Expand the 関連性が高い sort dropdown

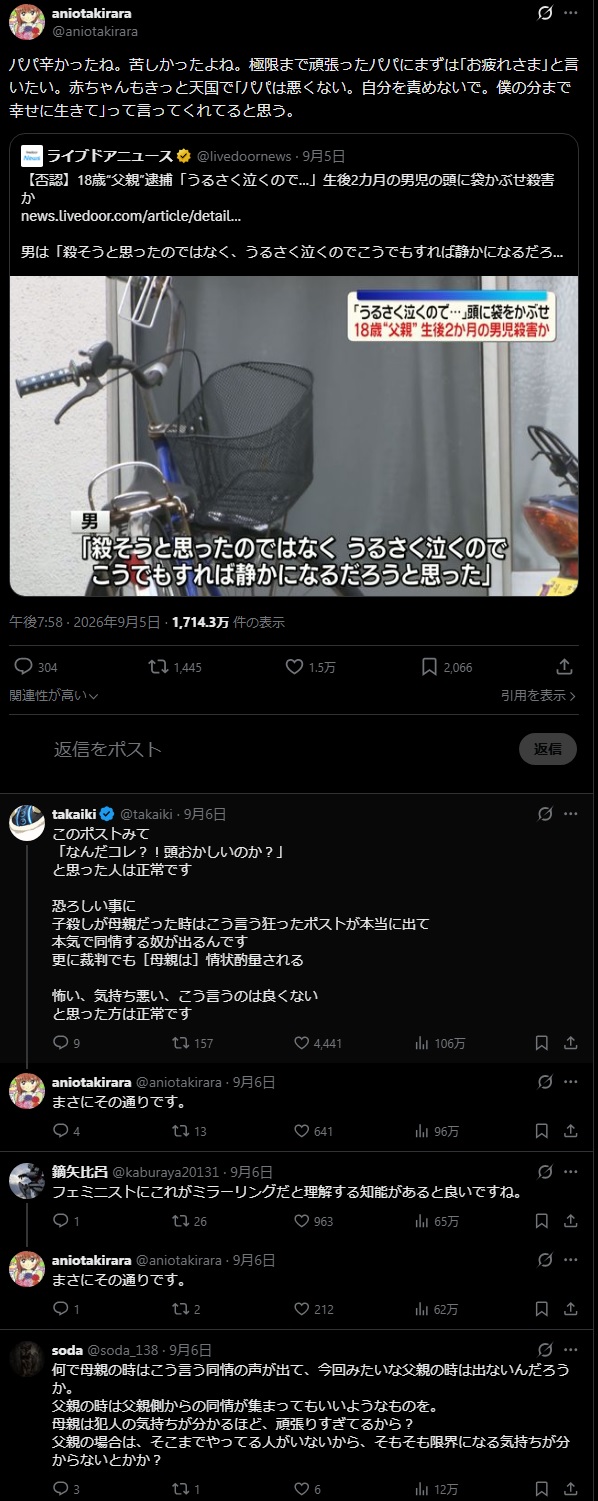pos(54,696)
